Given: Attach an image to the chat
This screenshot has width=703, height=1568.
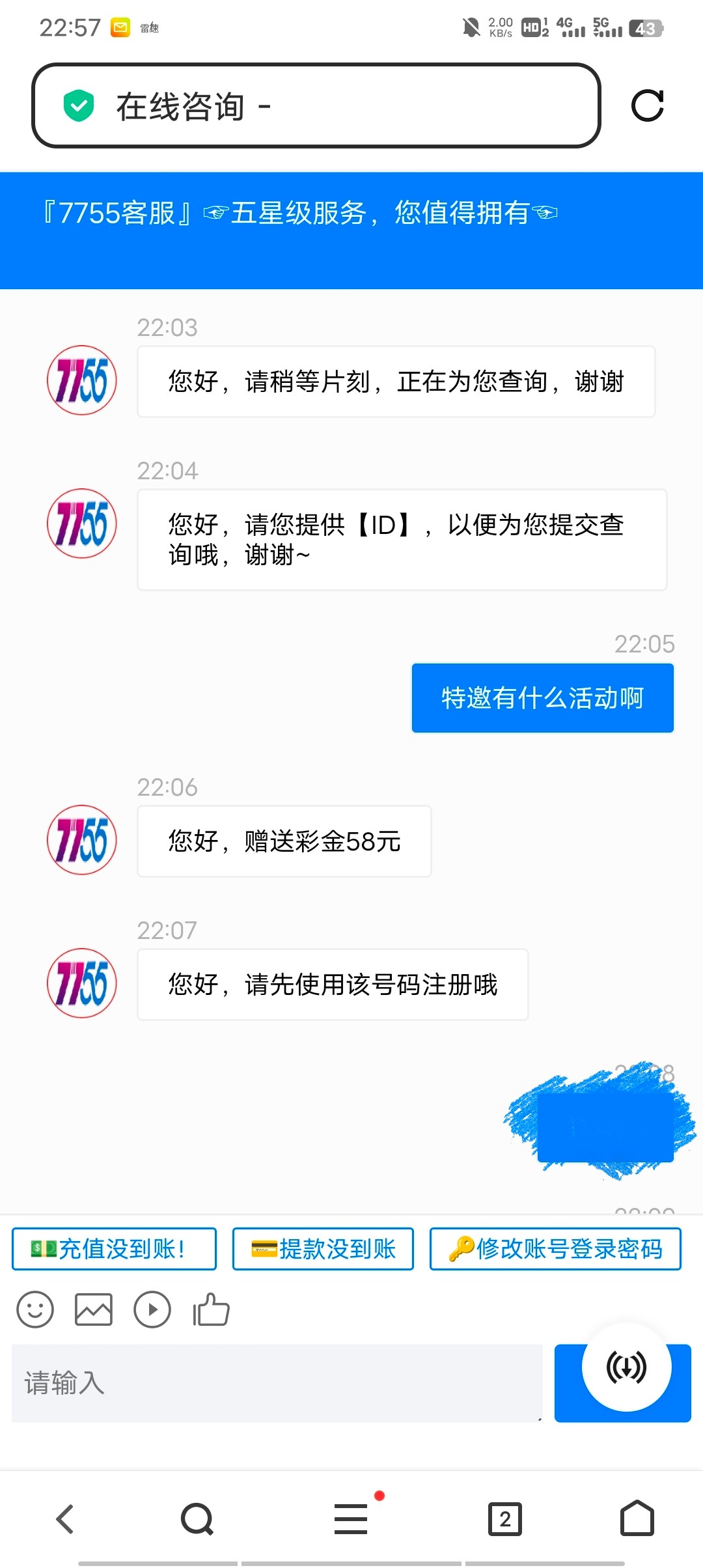Looking at the screenshot, I should tap(94, 1309).
